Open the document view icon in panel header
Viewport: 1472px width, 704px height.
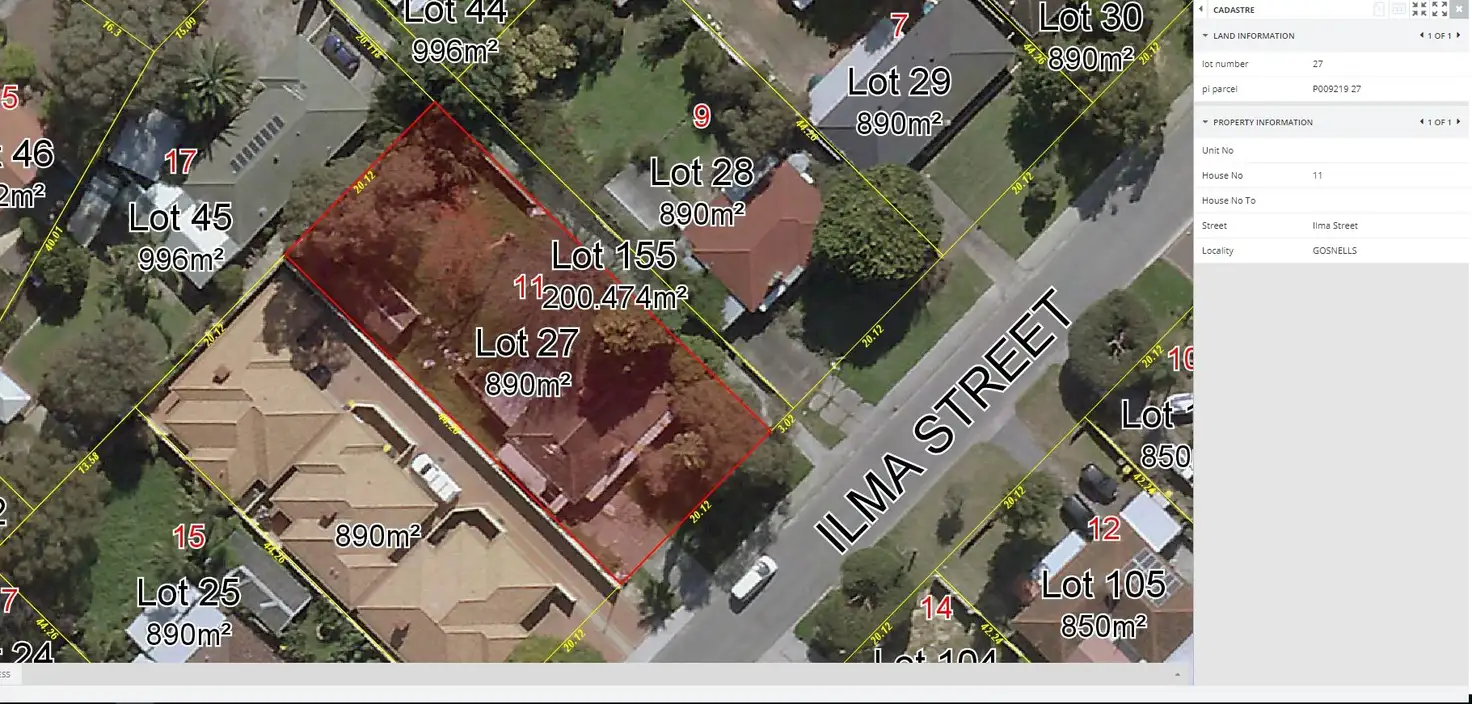(1380, 9)
